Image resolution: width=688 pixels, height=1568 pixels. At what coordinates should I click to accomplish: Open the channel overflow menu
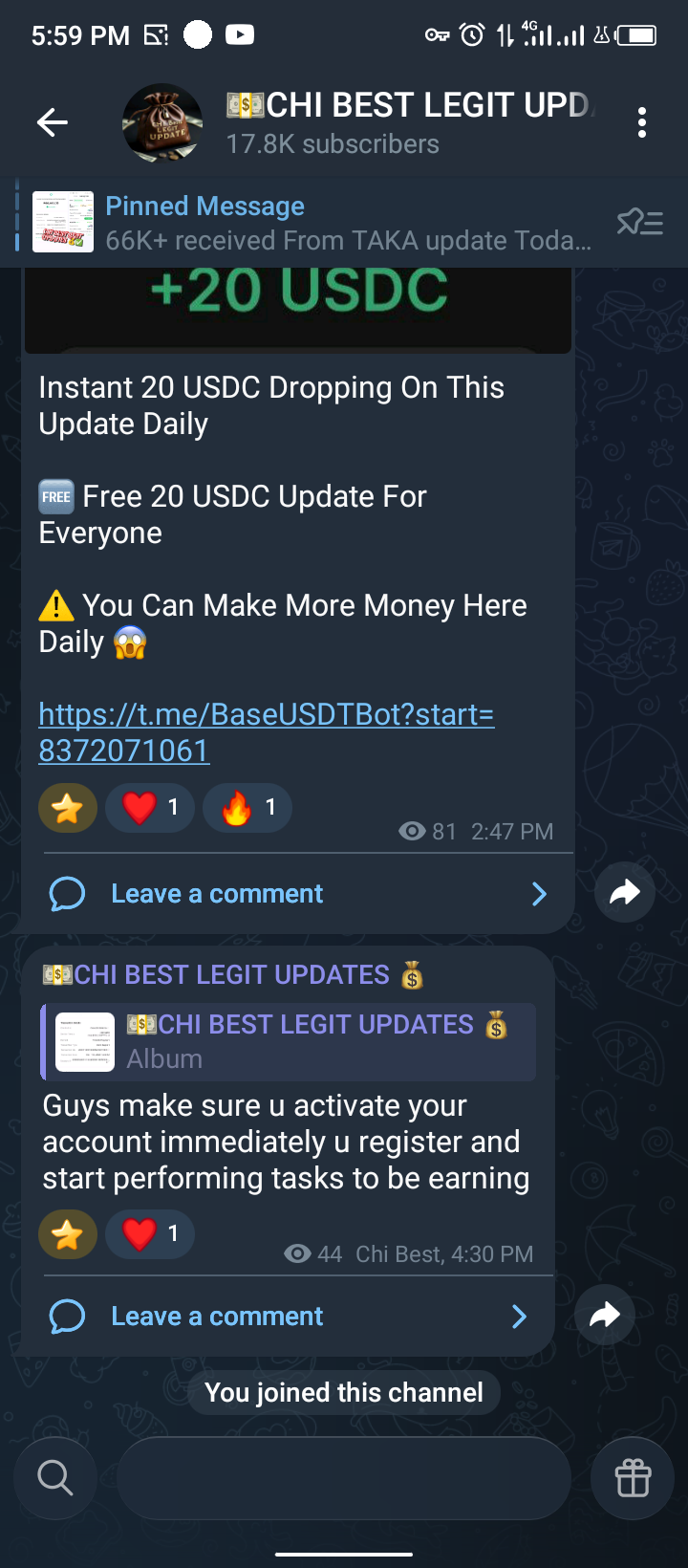pyautogui.click(x=641, y=122)
